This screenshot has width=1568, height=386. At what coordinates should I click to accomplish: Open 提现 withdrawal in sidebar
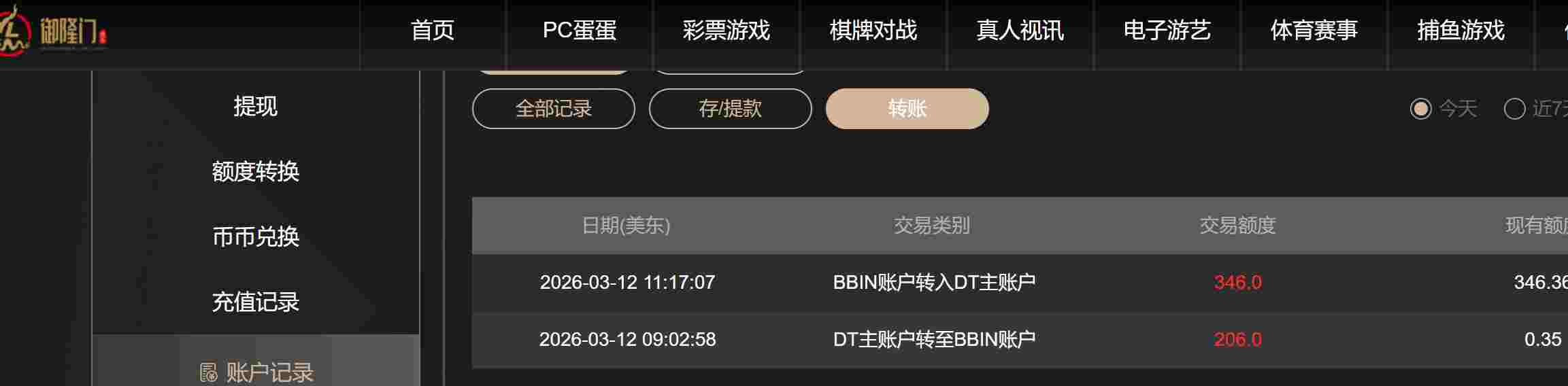tap(255, 107)
